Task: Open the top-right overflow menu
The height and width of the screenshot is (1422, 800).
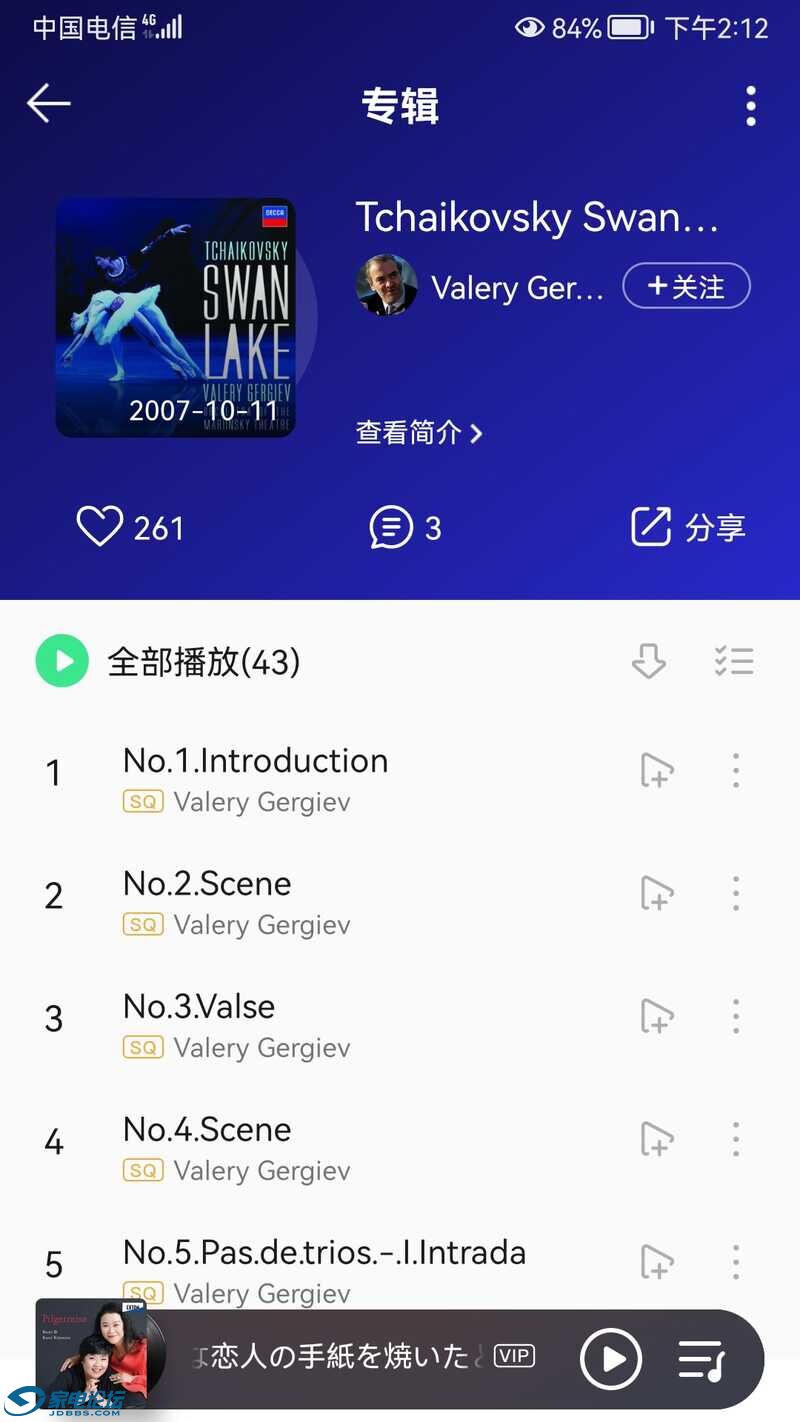Action: [751, 105]
